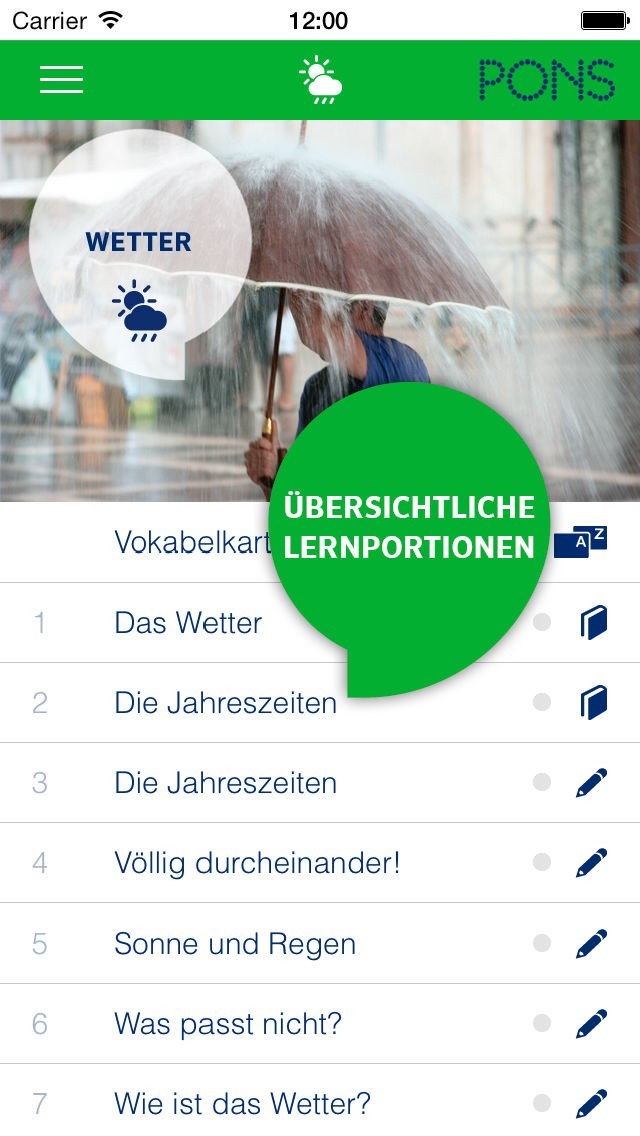
Task: Go to Wie ist das Wetter?
Action: coord(242,1104)
